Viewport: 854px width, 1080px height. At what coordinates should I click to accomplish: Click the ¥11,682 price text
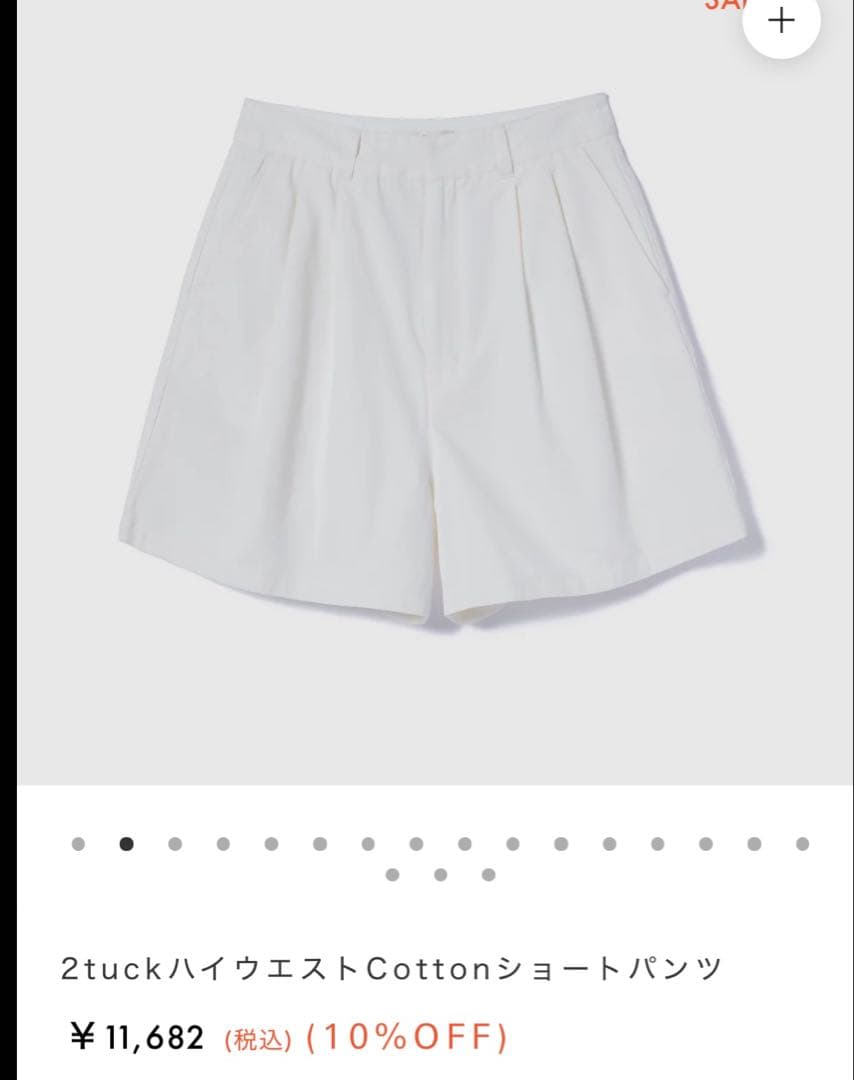click(138, 1038)
